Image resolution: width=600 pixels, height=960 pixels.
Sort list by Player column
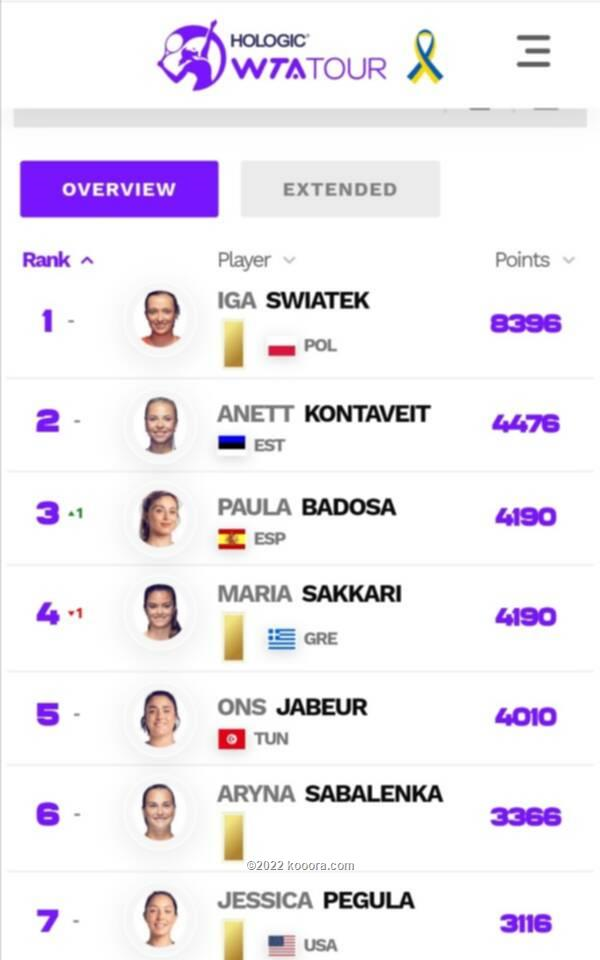point(257,260)
